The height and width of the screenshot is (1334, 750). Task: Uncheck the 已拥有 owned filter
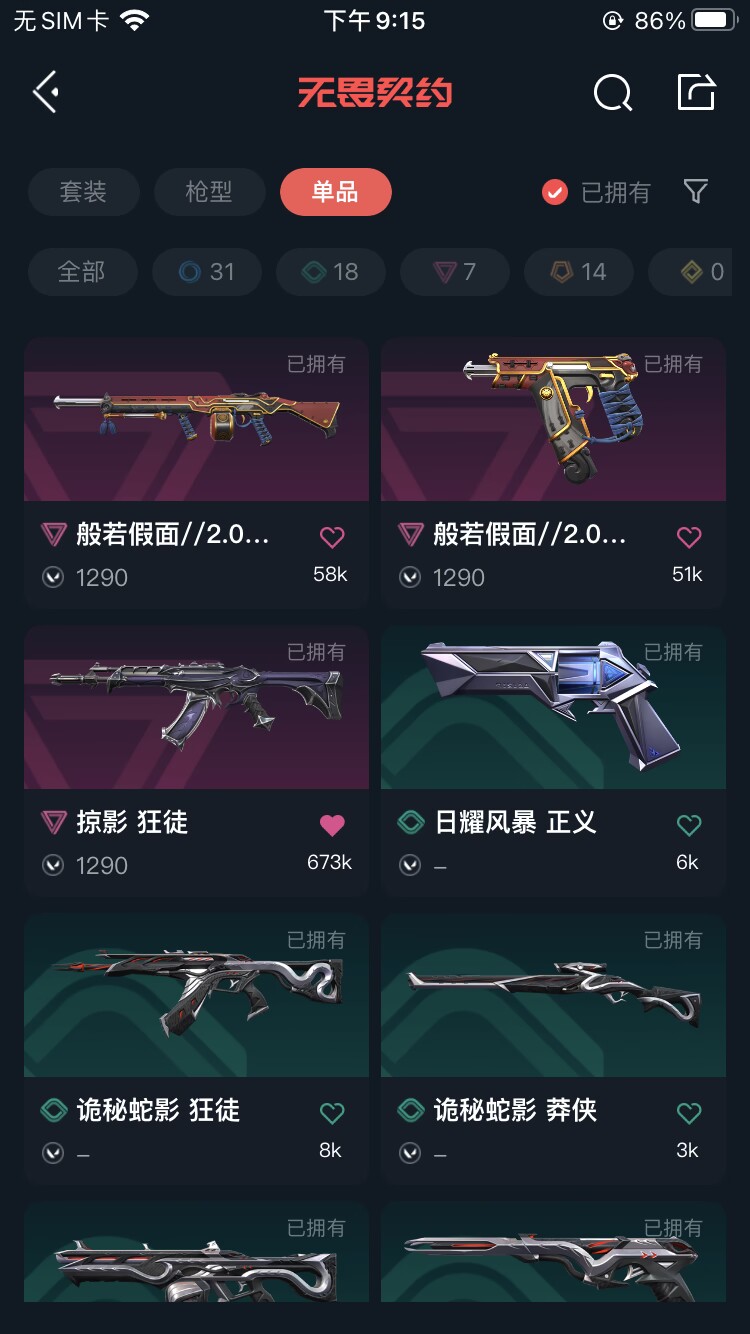pos(596,192)
